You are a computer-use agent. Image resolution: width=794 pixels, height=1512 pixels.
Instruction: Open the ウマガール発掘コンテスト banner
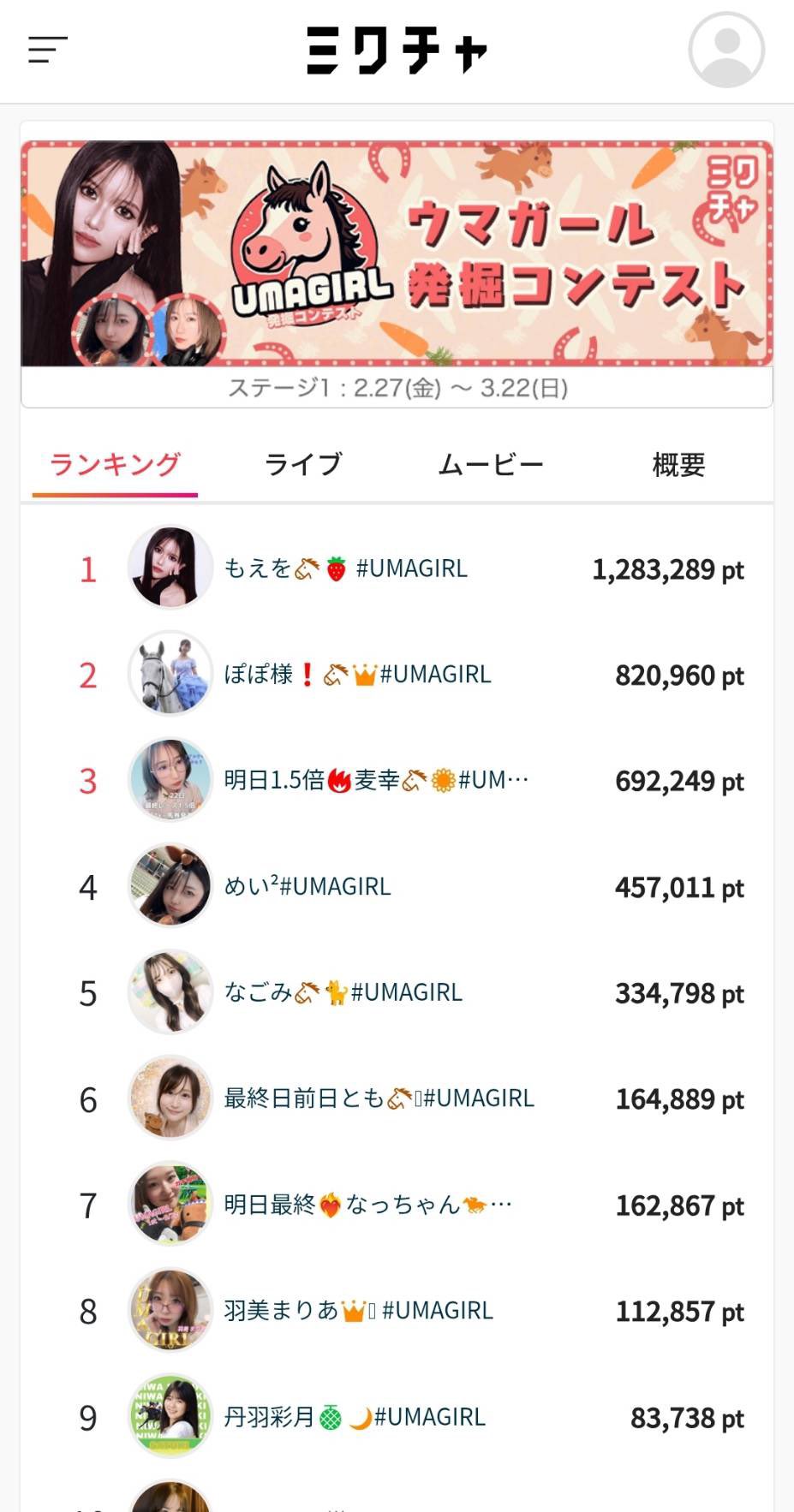point(397,253)
